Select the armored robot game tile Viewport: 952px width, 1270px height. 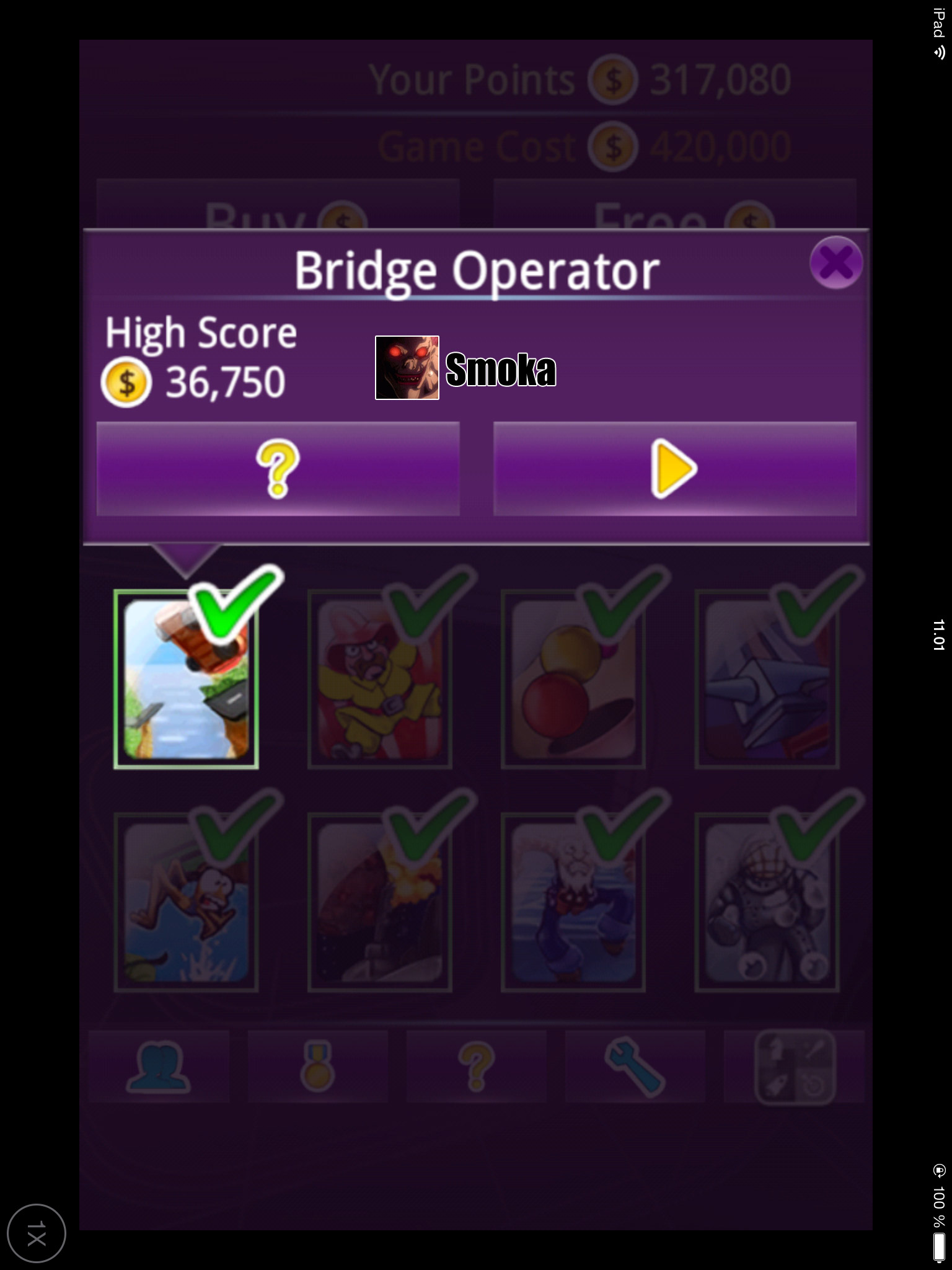click(767, 903)
